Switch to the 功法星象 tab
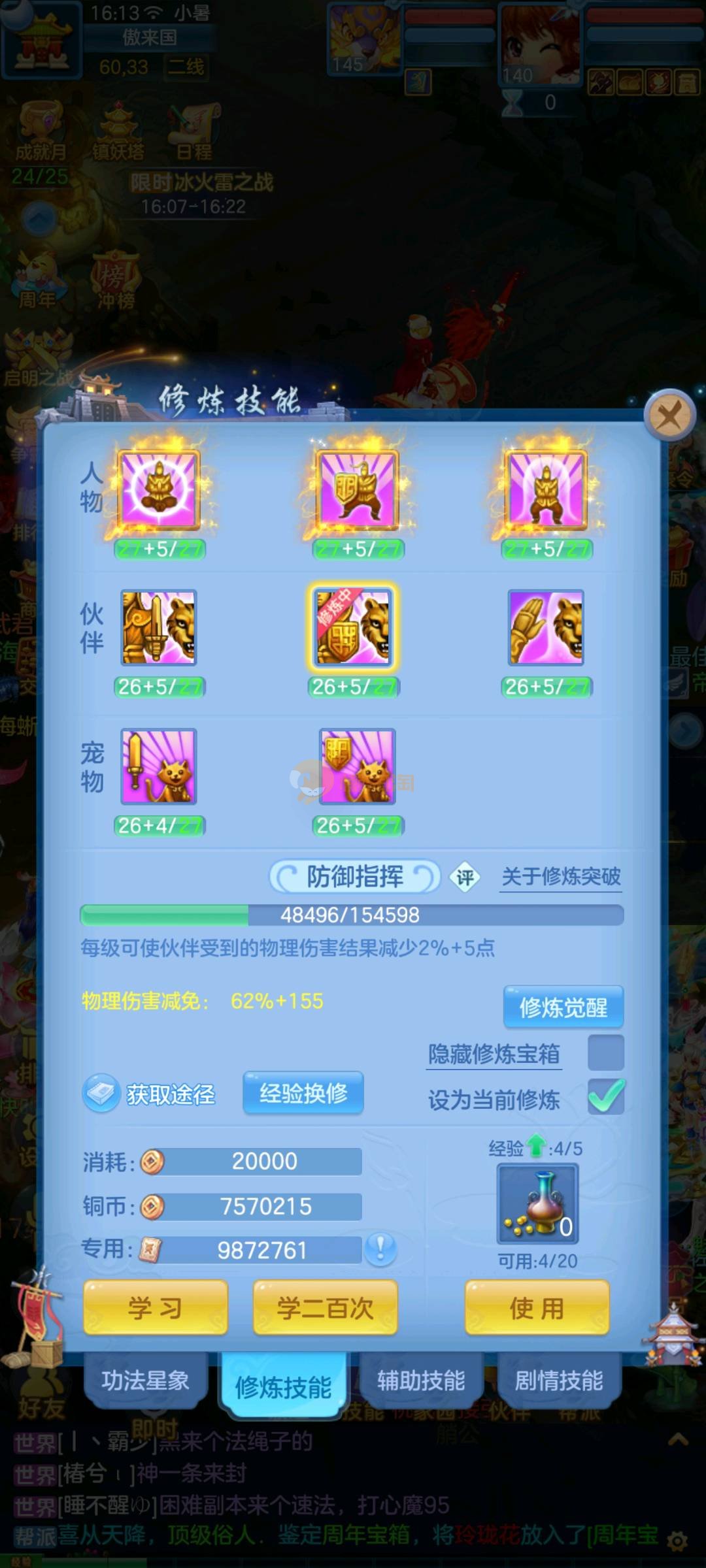This screenshot has width=706, height=1568. coord(145,1380)
